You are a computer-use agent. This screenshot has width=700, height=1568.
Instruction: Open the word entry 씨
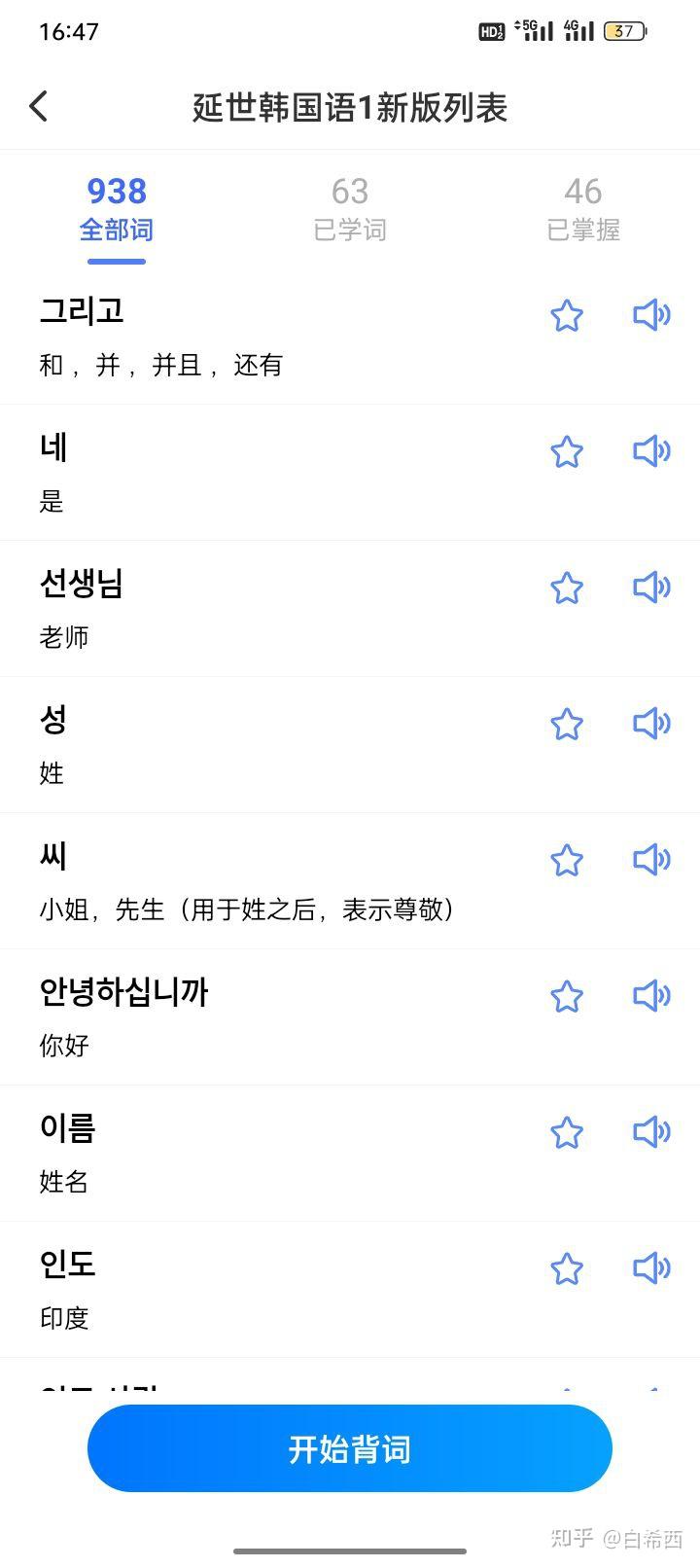pyautogui.click(x=350, y=881)
